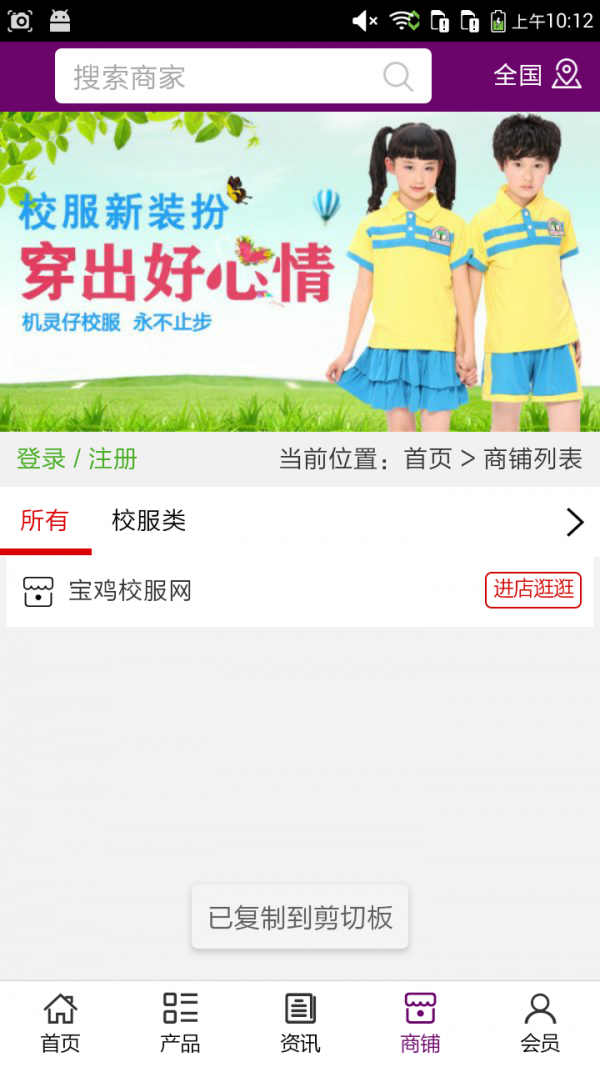600x1067 pixels.
Task: Select the 所有 category tab
Action: [45, 521]
